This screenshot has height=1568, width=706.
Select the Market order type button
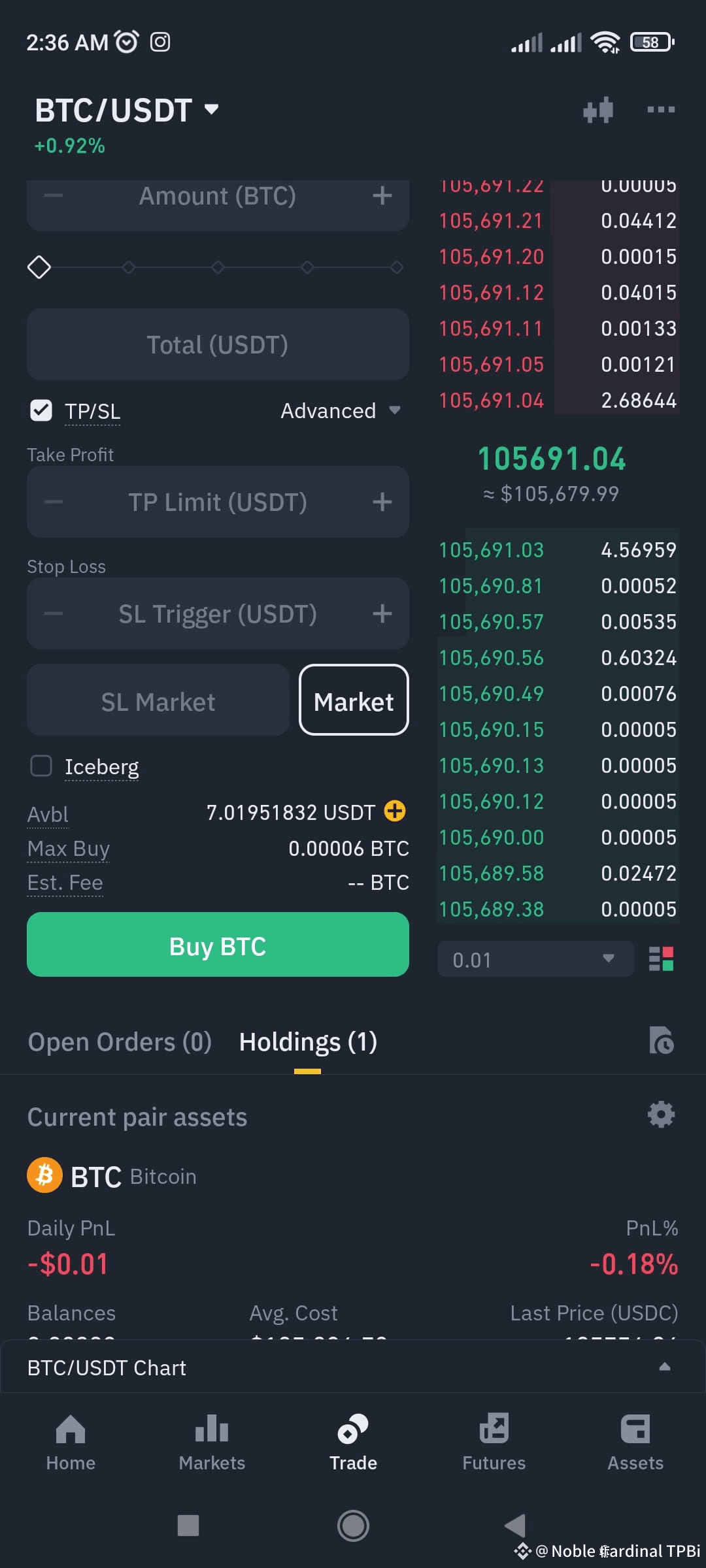[x=354, y=700]
